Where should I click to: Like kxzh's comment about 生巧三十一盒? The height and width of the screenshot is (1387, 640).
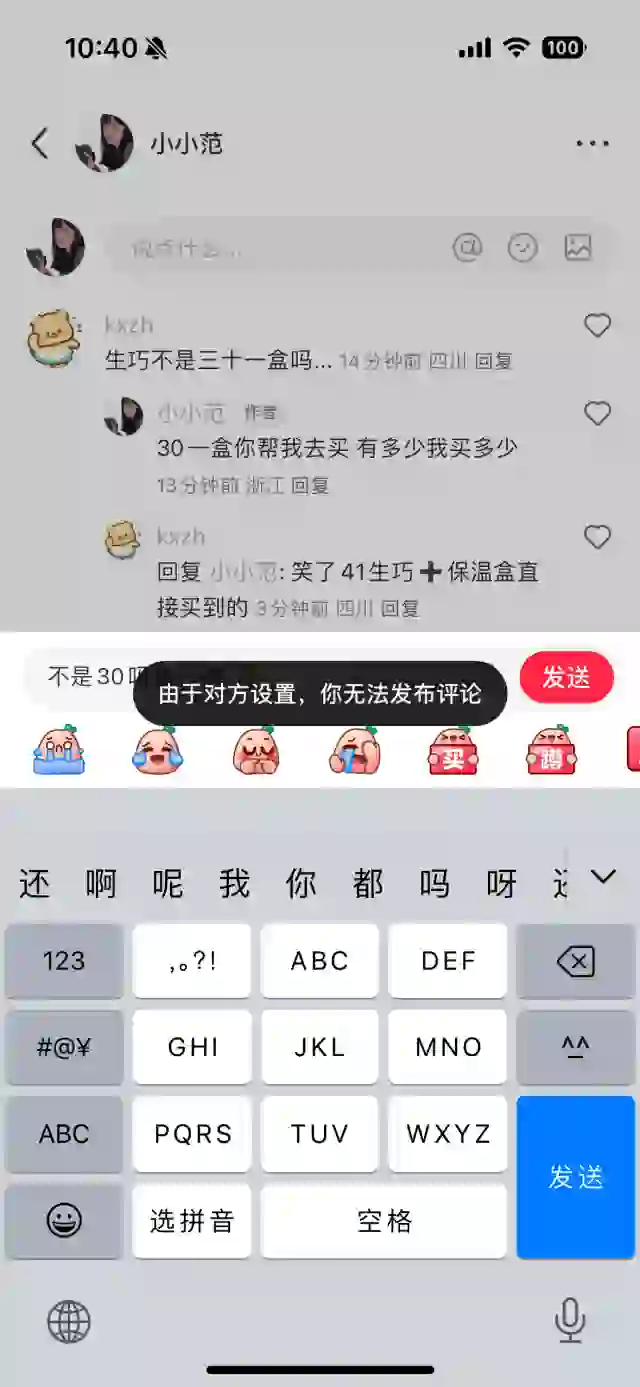pyautogui.click(x=597, y=325)
